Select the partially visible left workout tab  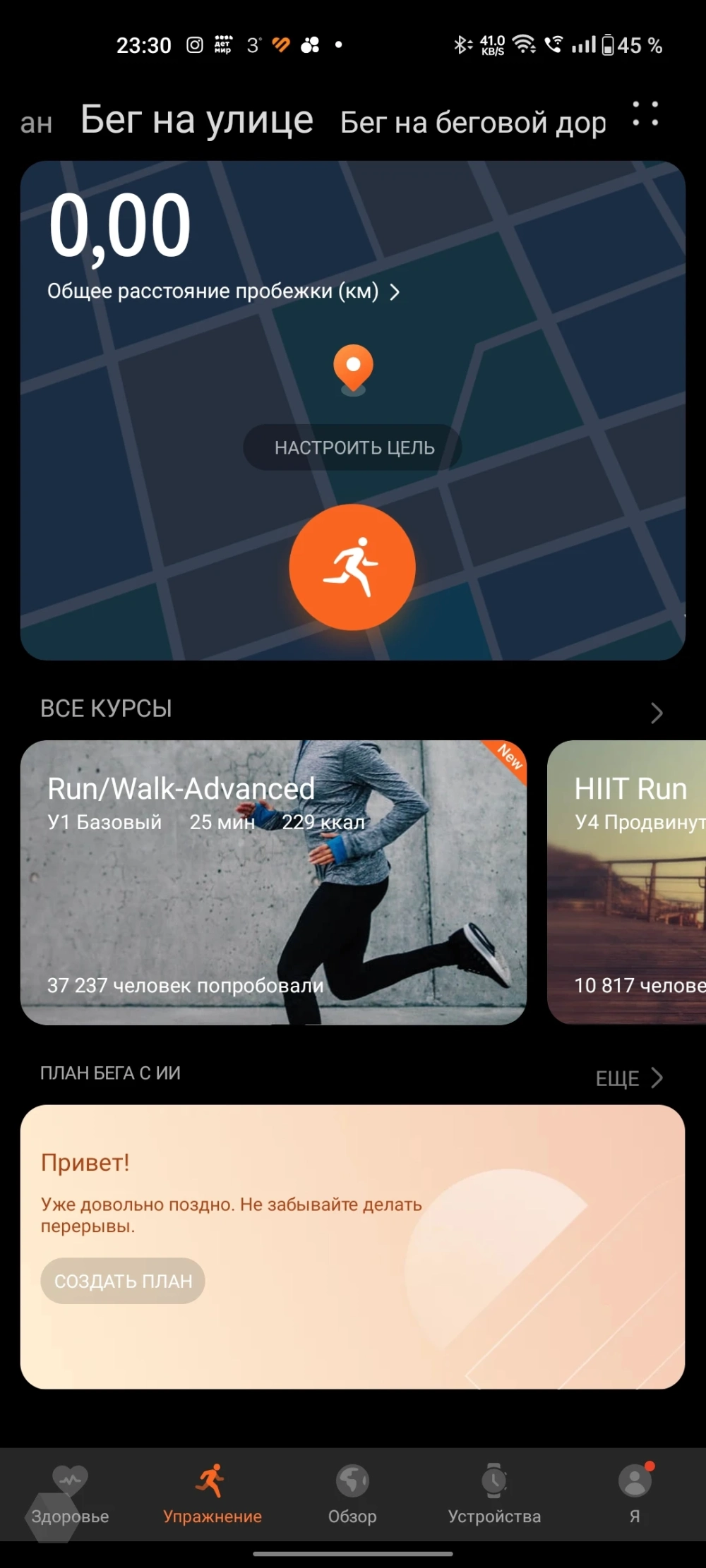click(35, 123)
